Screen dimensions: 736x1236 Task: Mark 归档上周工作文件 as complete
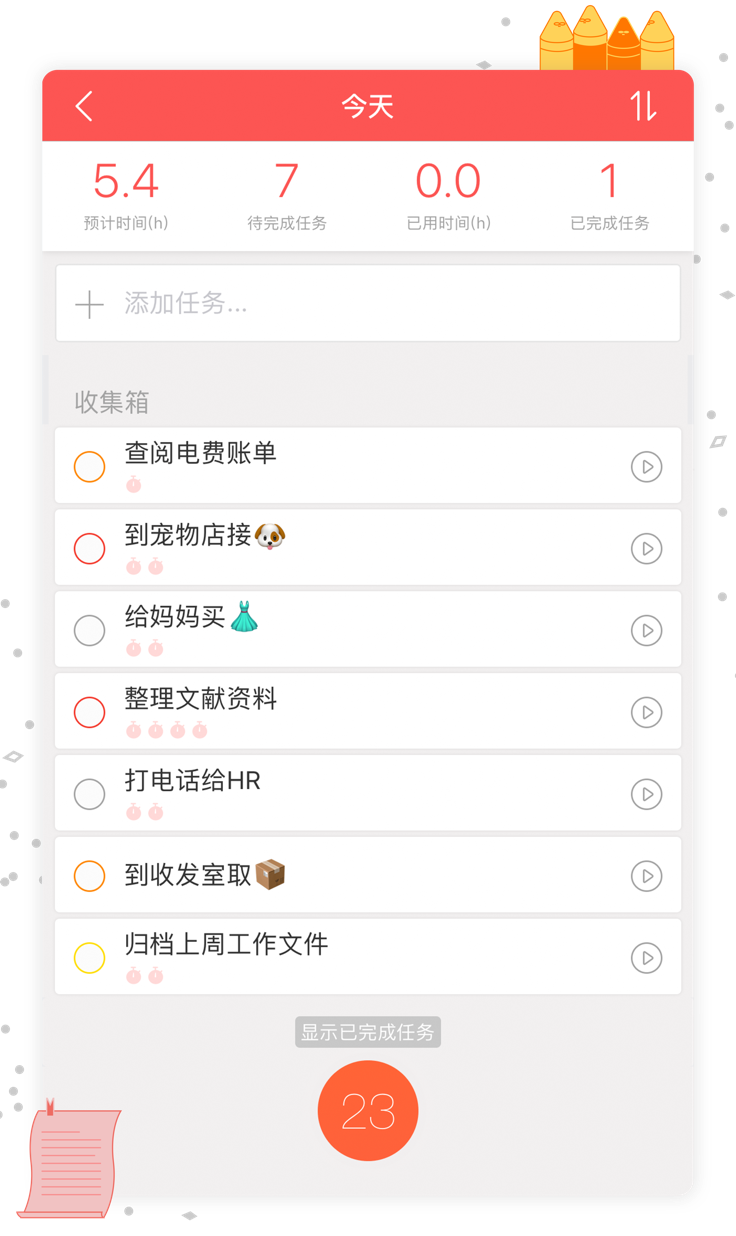click(90, 959)
